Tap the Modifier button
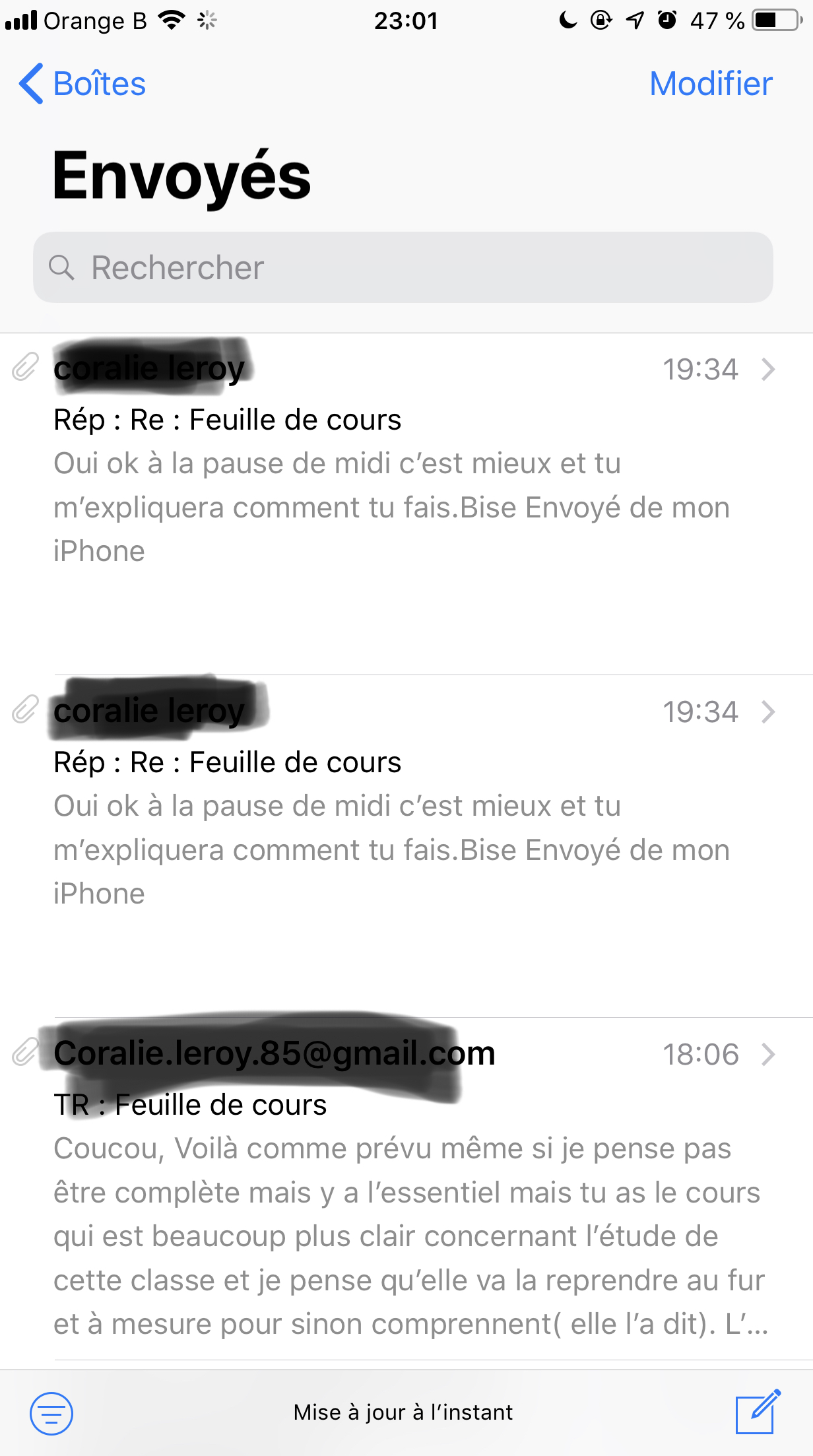Screen dimensions: 813x1456 coord(711,84)
